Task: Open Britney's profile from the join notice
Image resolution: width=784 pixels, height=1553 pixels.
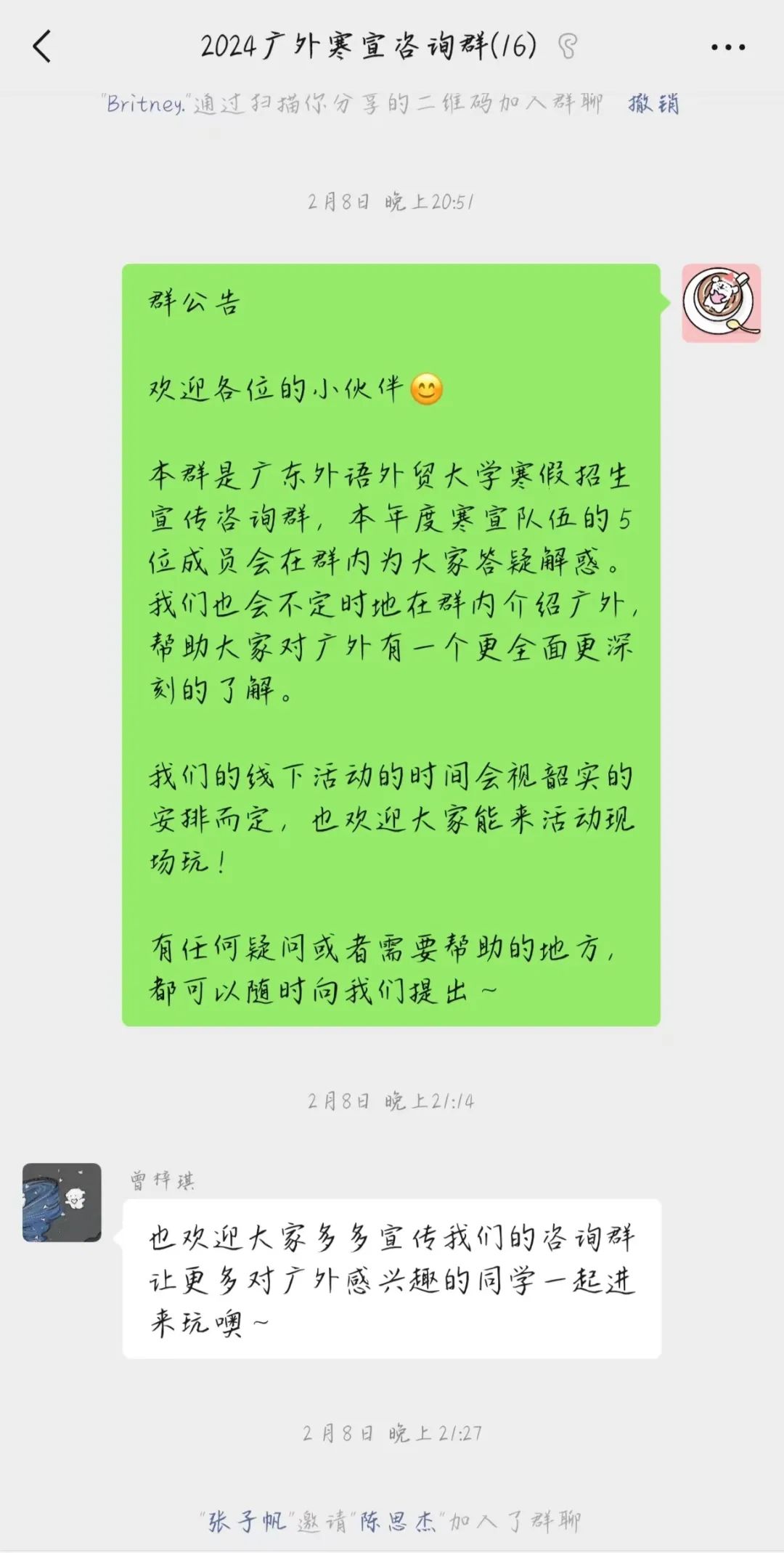Action: coord(145,105)
